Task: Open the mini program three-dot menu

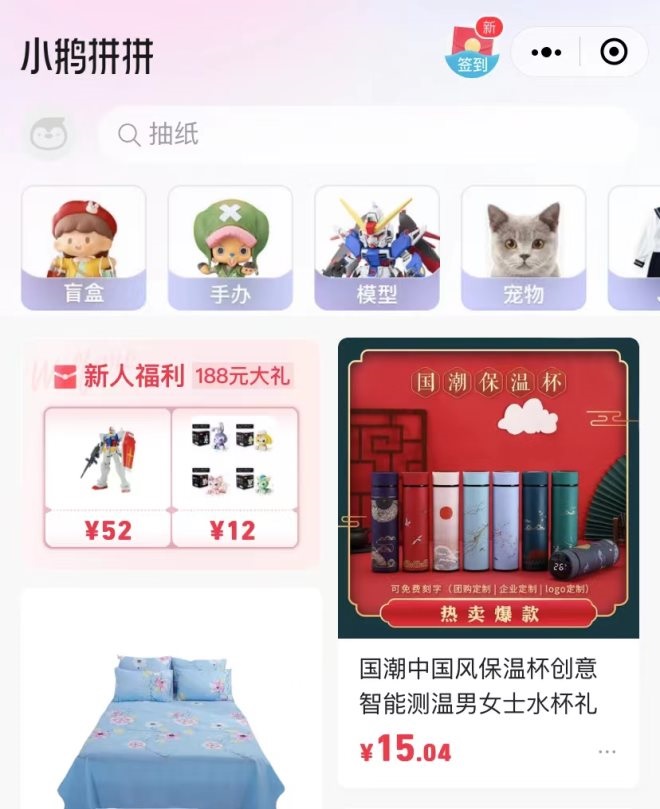Action: [x=546, y=52]
